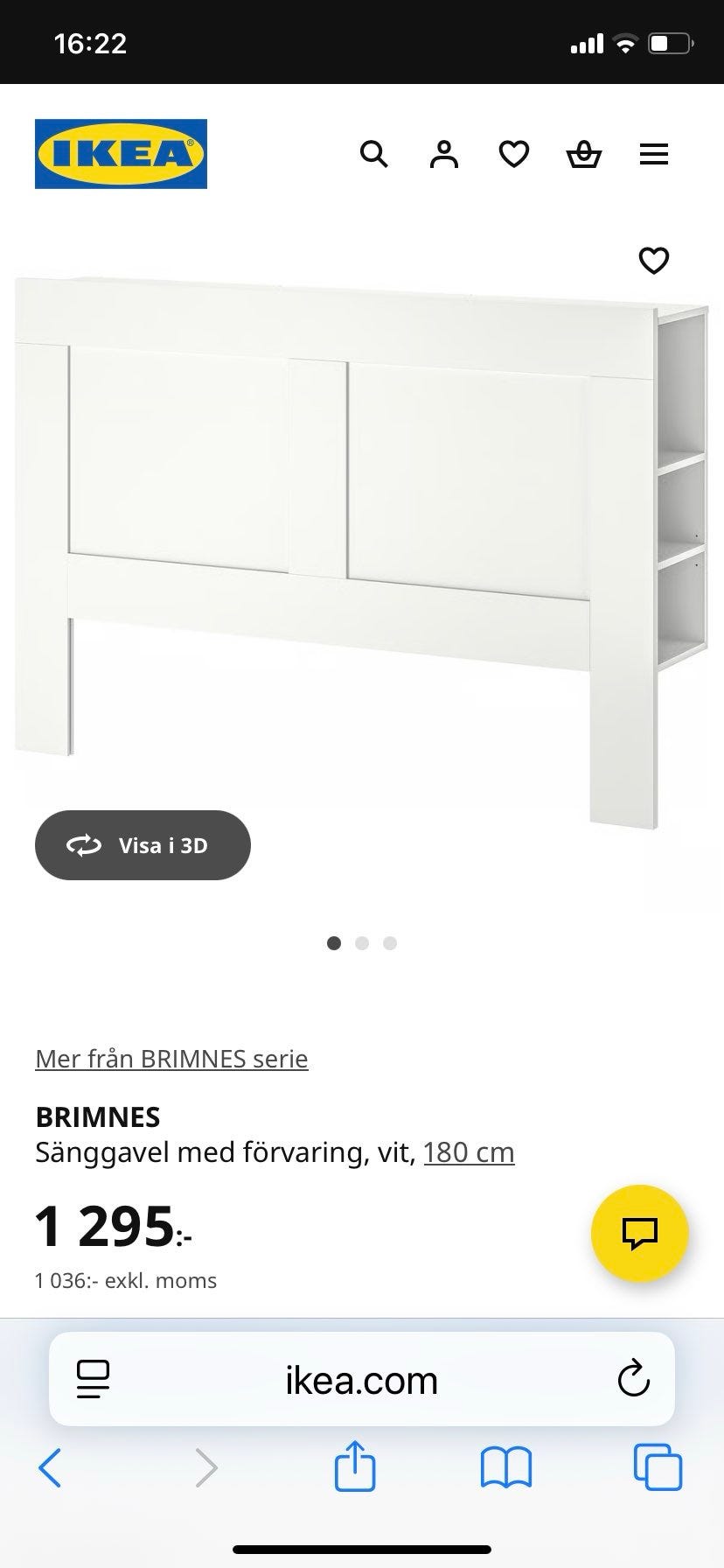Viewport: 724px width, 1568px height.
Task: Open the 180 cm size option
Action: (x=469, y=1152)
